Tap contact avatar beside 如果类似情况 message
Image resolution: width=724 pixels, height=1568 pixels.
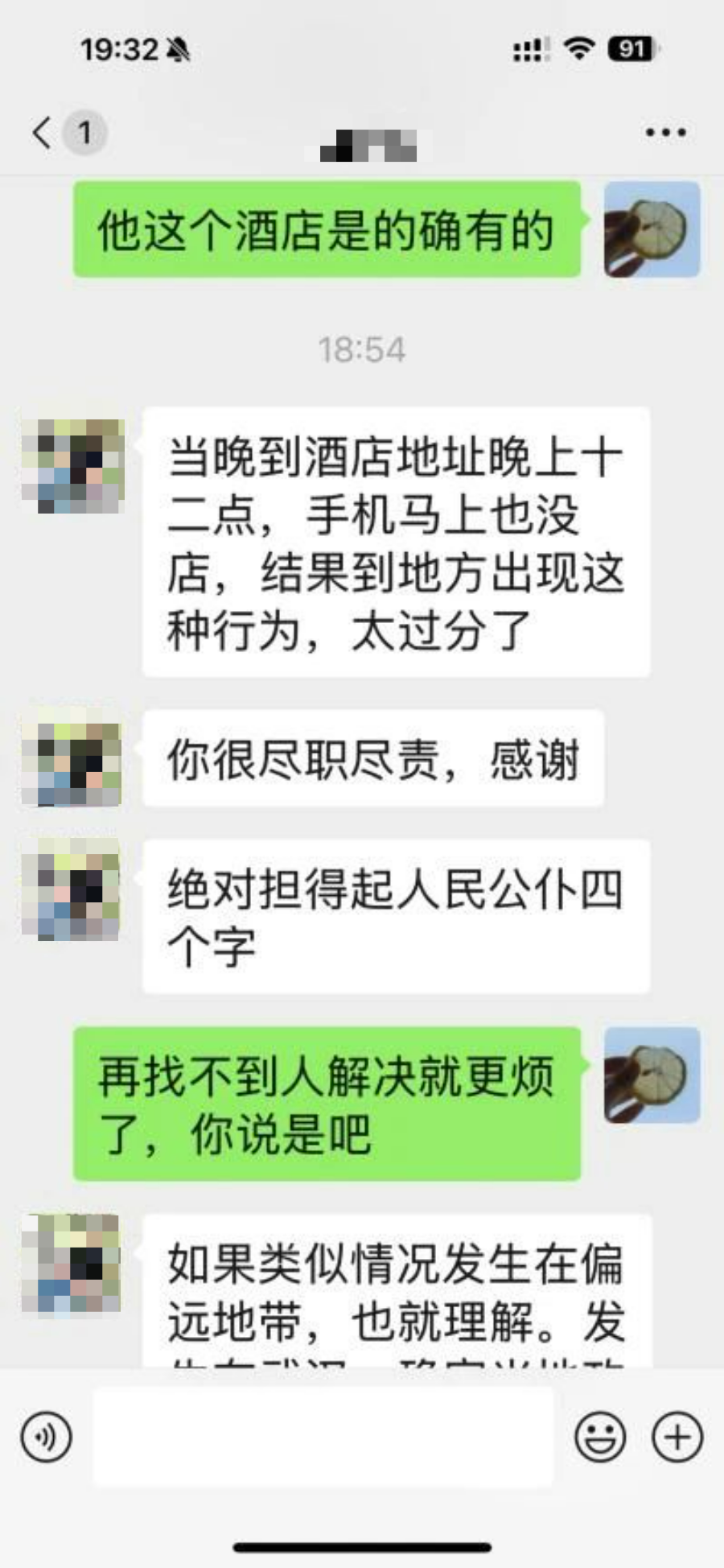[x=72, y=1264]
